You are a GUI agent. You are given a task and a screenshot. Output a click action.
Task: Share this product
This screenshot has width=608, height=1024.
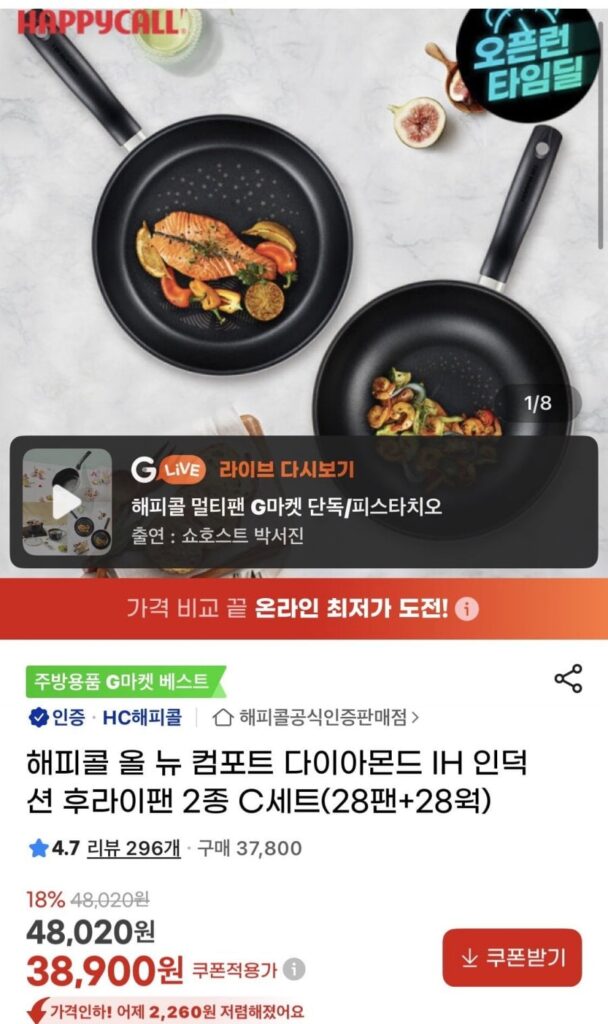click(x=568, y=678)
